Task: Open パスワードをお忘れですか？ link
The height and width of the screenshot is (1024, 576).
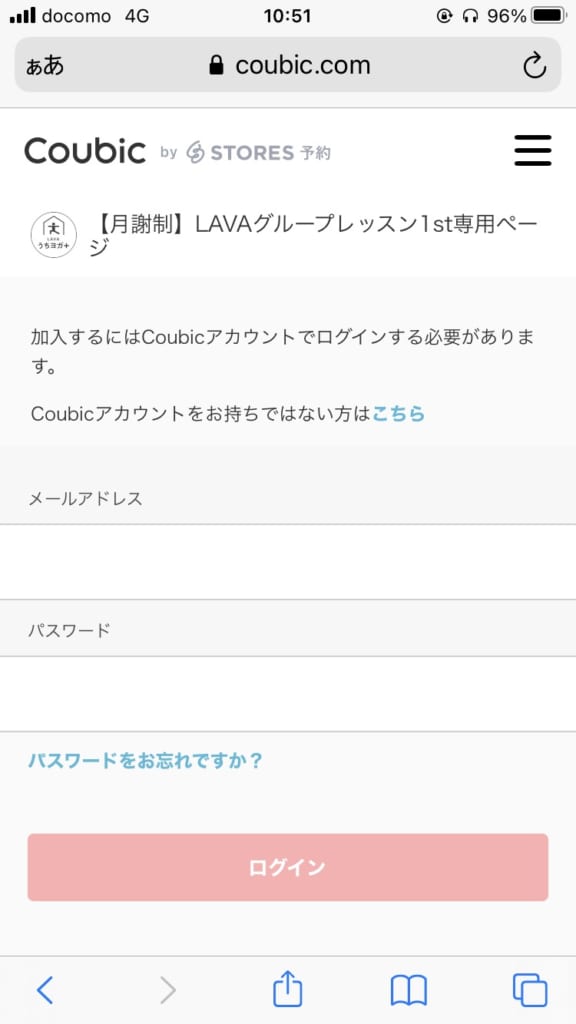Action: tap(145, 760)
